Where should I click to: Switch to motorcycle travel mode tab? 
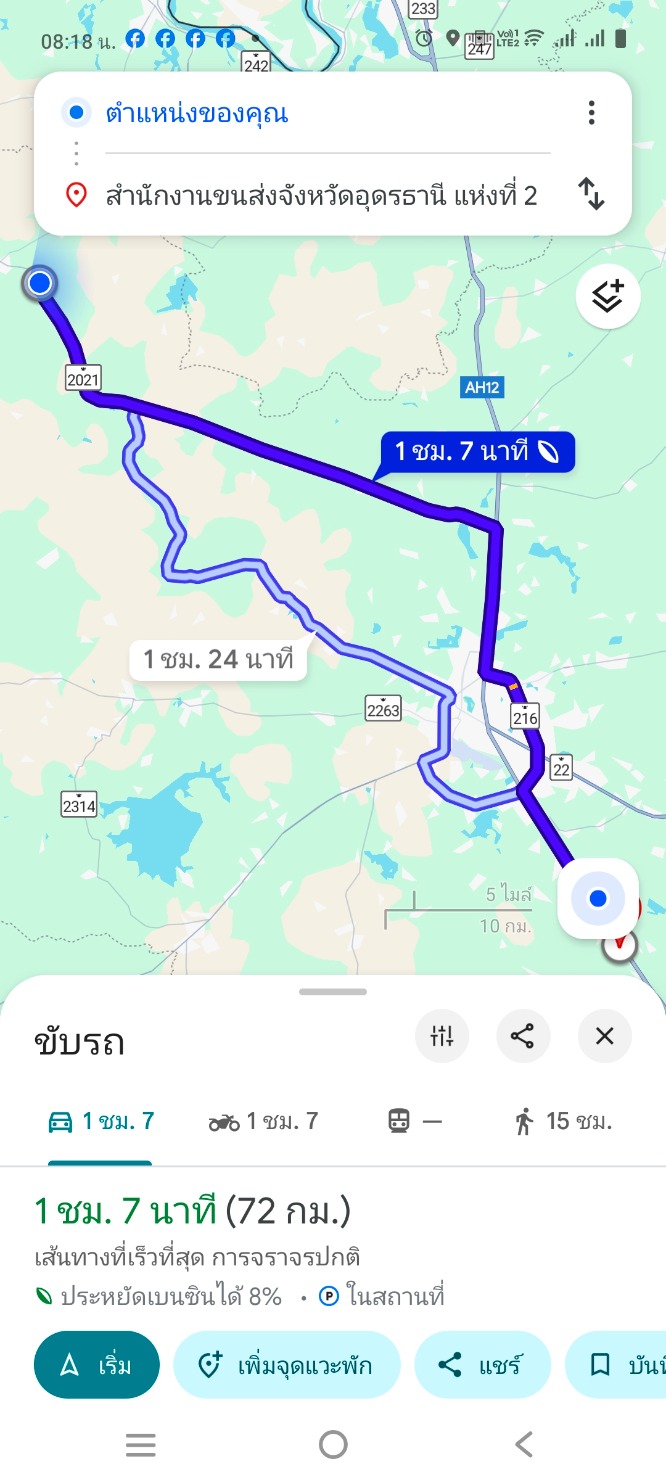point(264,1122)
